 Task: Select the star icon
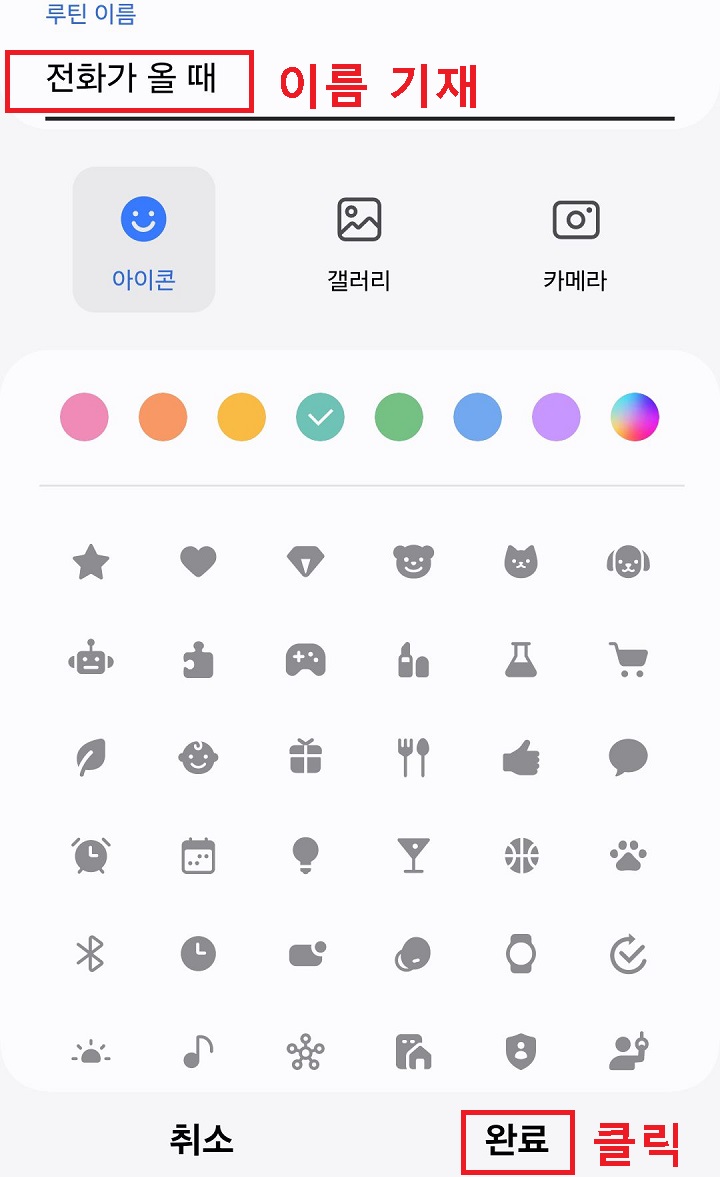90,563
